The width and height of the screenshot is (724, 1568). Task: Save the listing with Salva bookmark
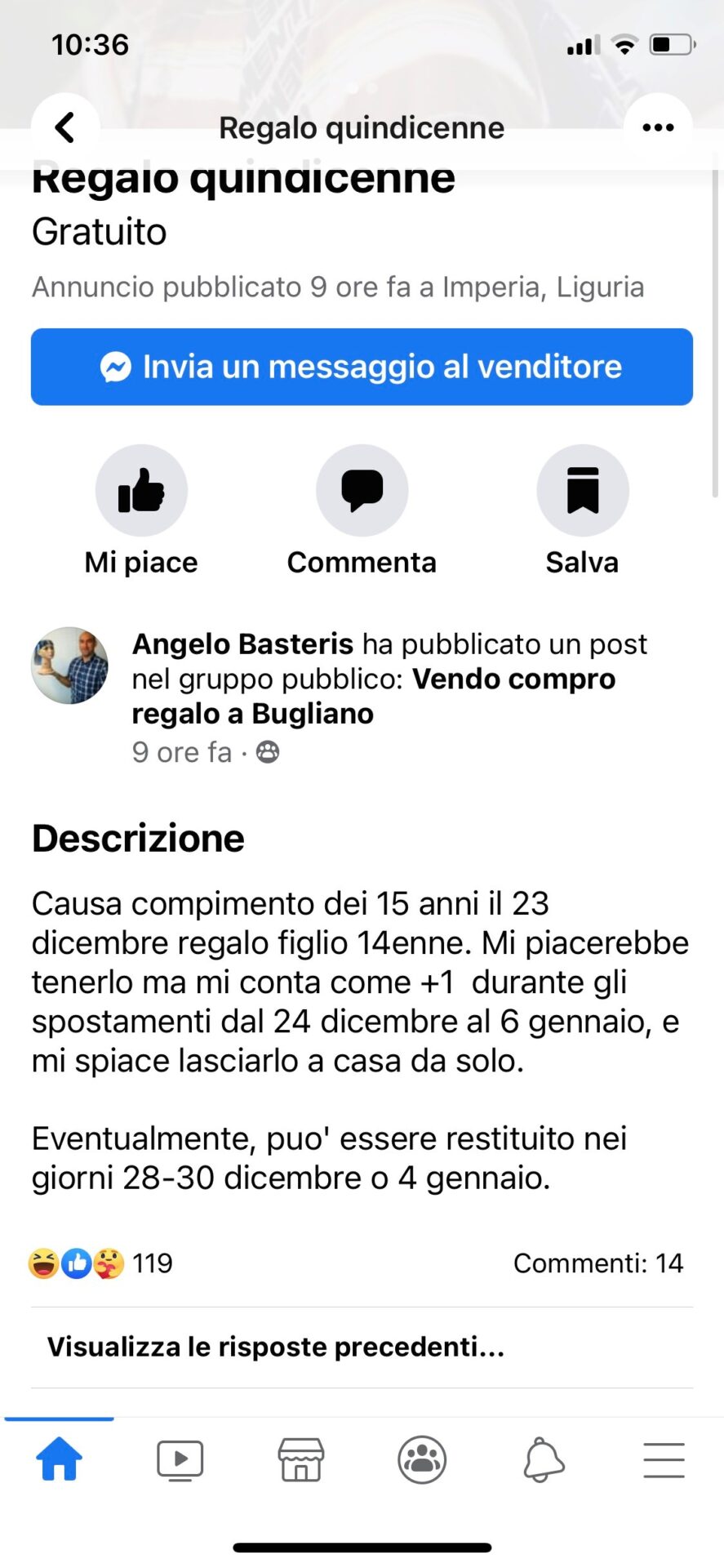pos(582,491)
